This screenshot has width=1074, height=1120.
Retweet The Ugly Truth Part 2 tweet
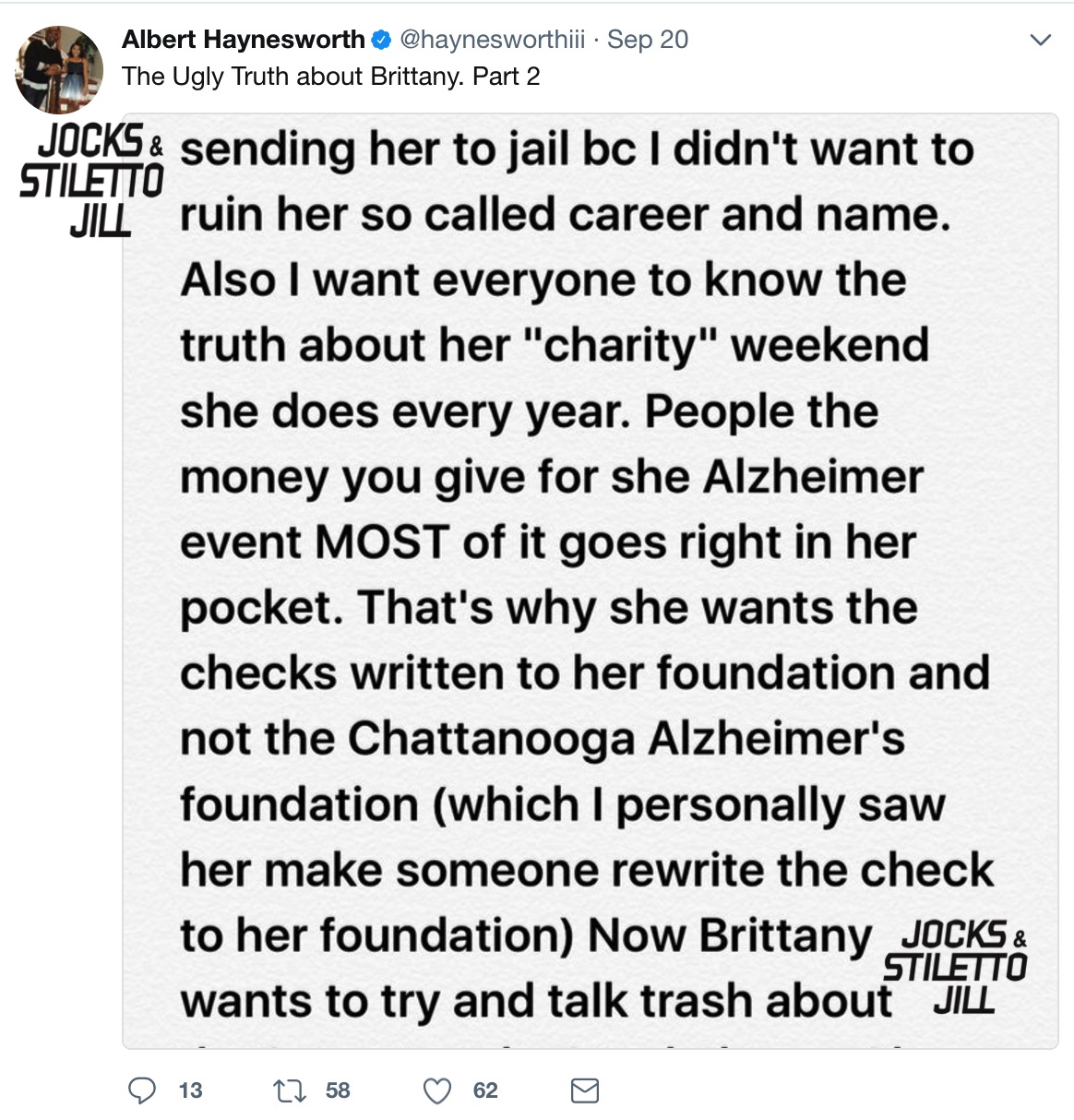tap(290, 1090)
